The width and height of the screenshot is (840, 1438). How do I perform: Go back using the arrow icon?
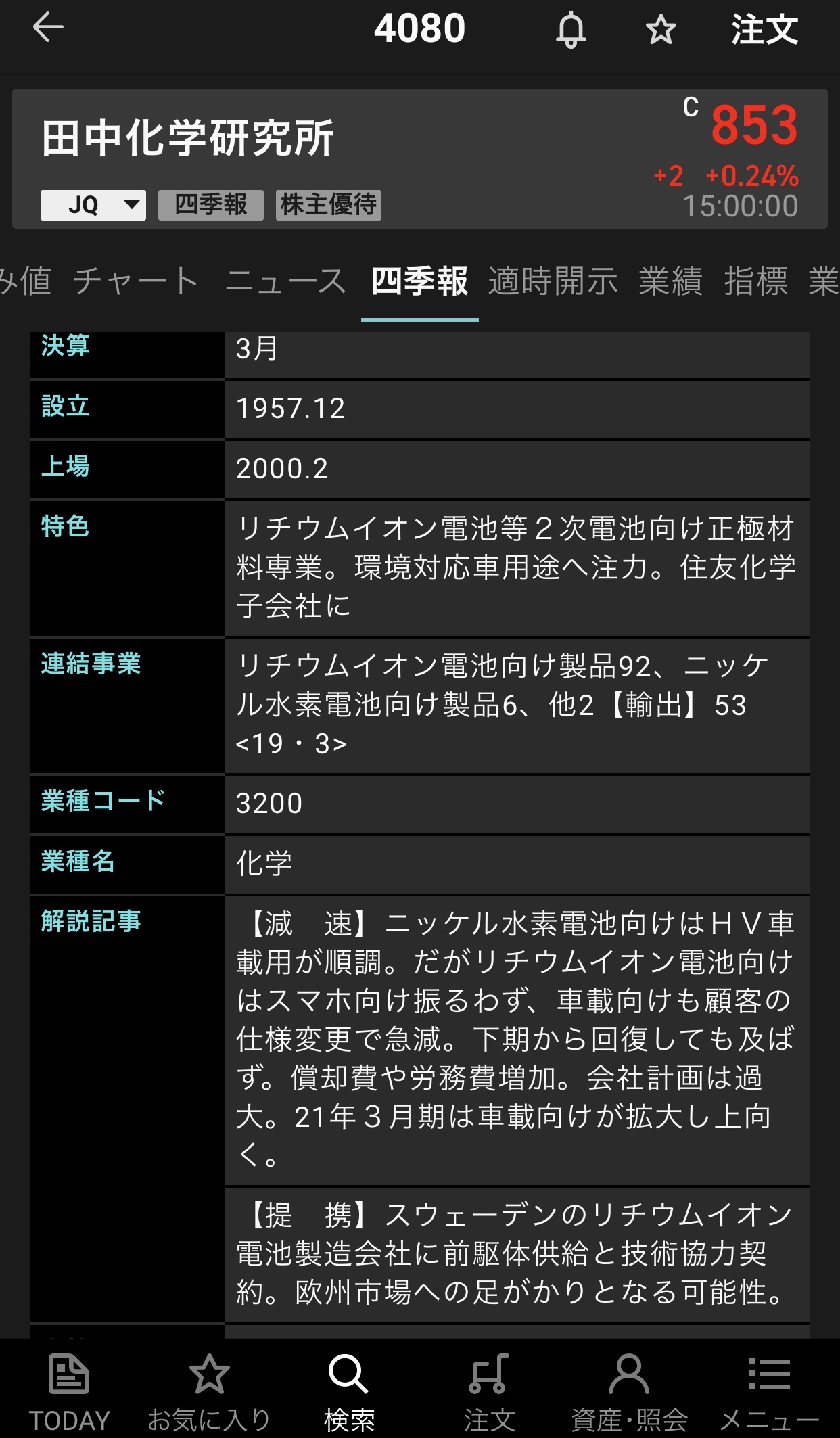click(x=48, y=28)
